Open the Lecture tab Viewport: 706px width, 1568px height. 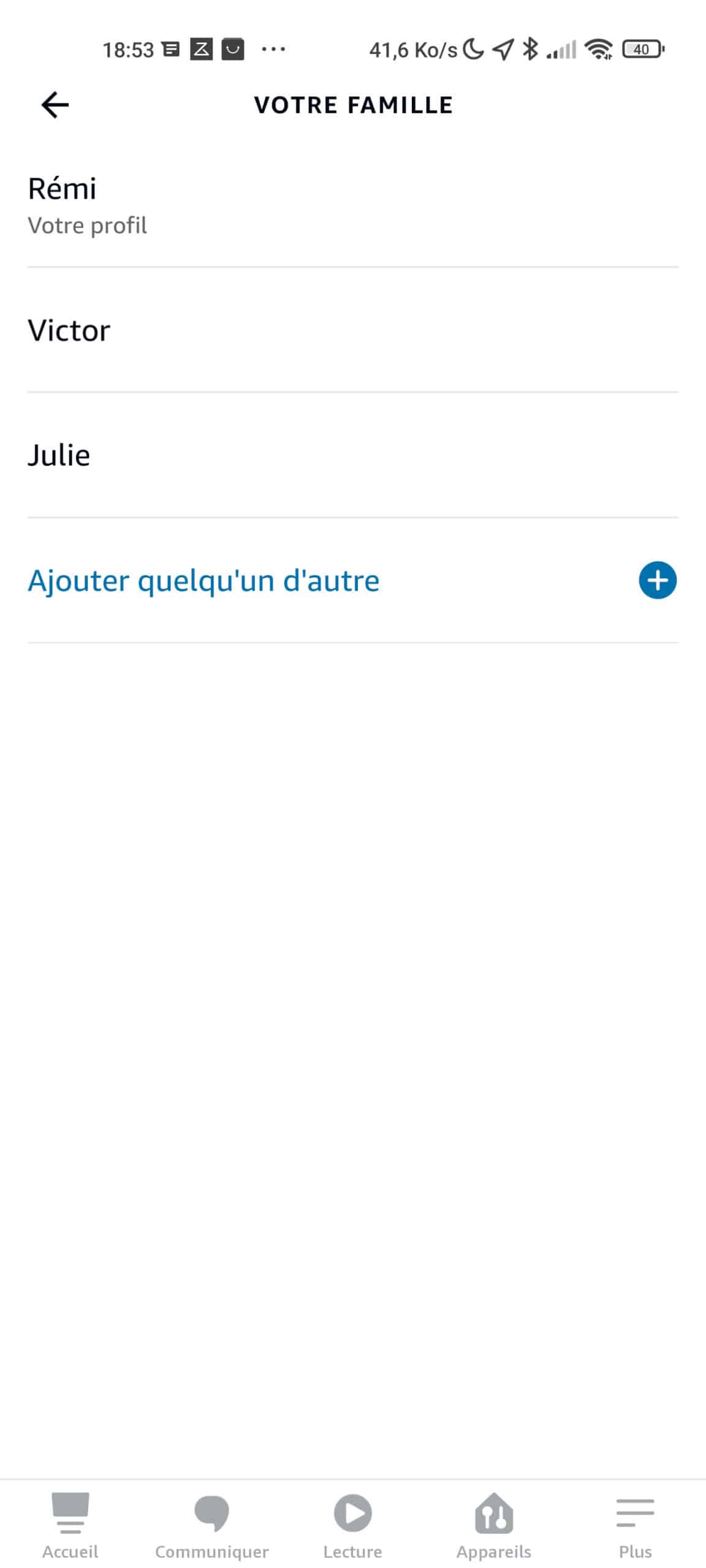tap(353, 1525)
